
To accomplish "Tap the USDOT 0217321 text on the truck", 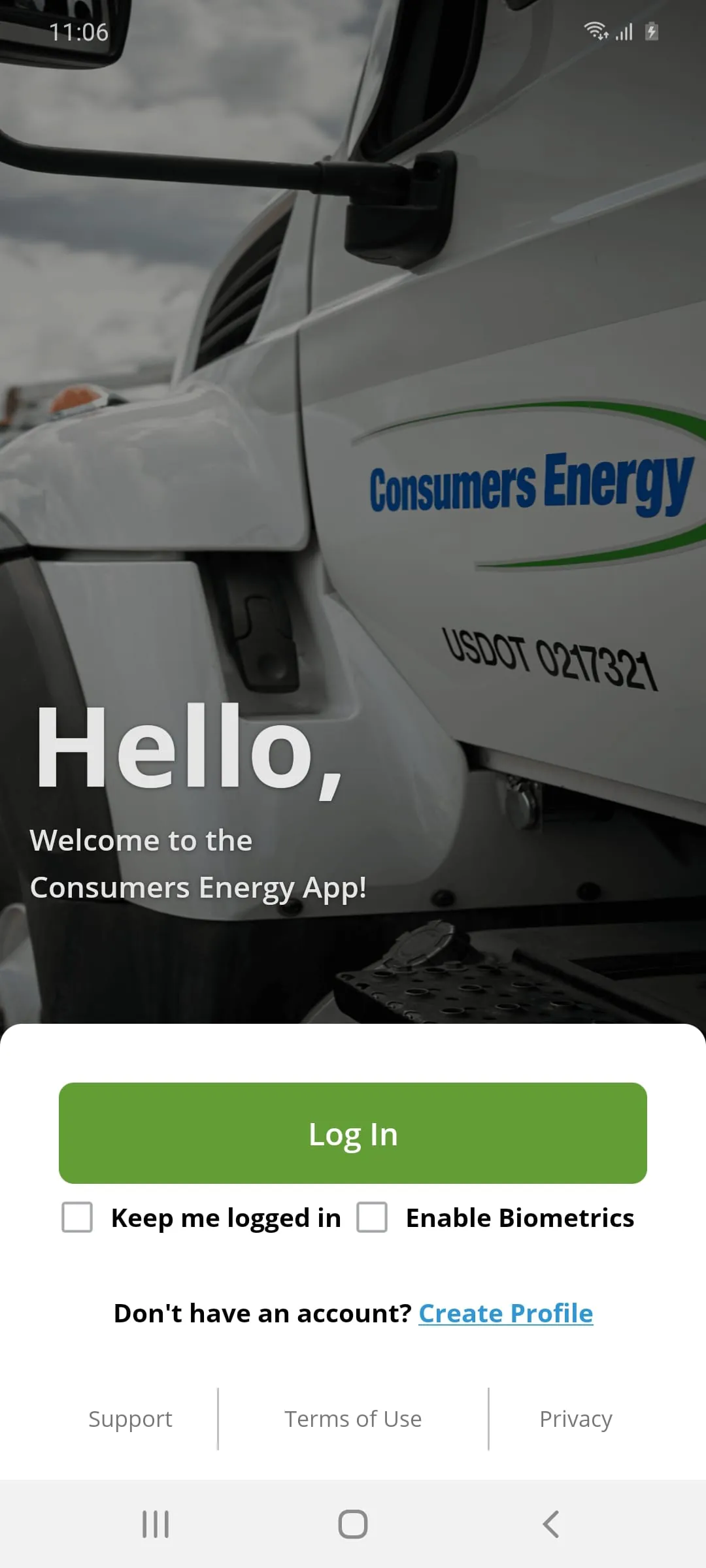I will coord(549,657).
